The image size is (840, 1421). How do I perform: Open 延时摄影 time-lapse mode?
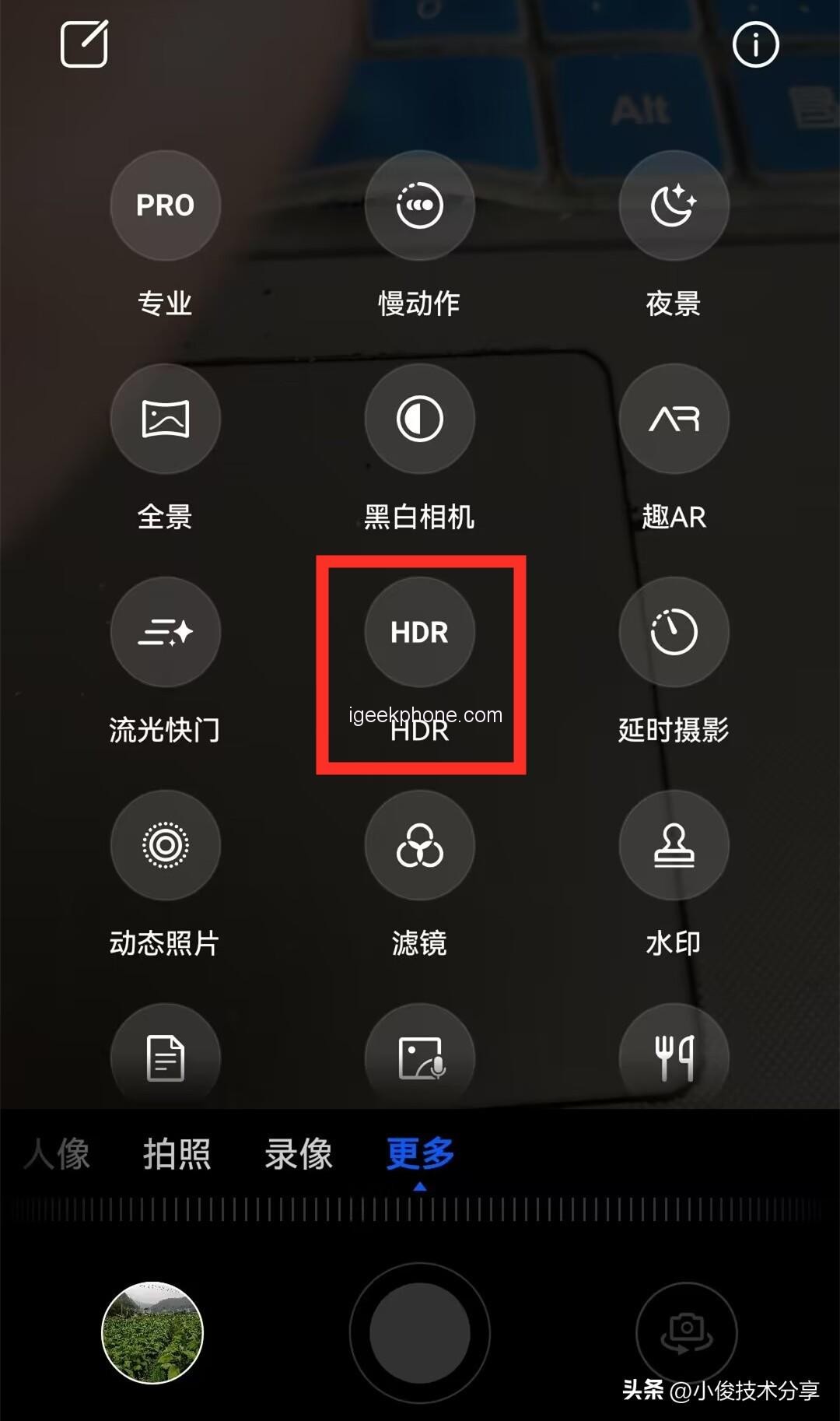click(674, 632)
